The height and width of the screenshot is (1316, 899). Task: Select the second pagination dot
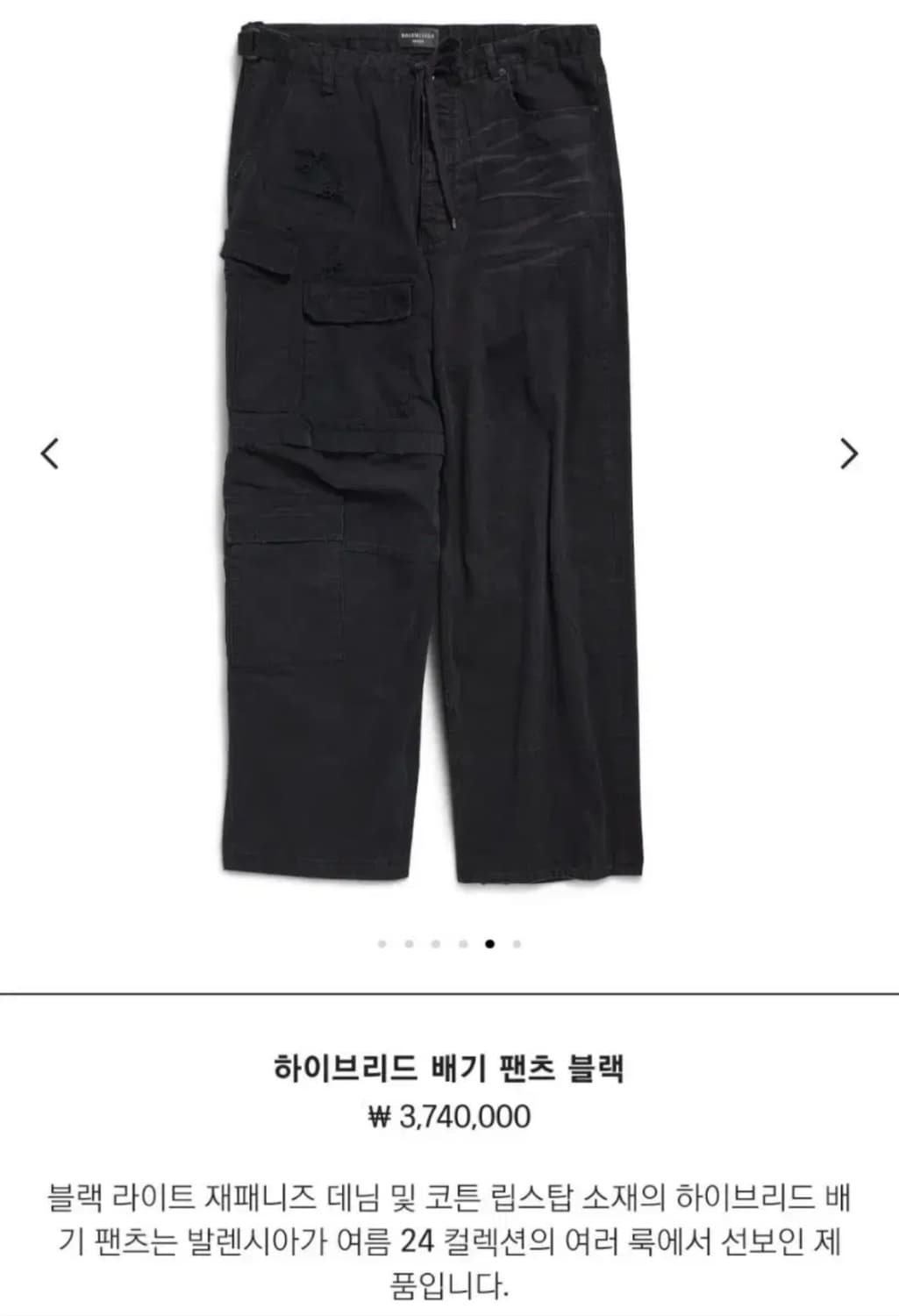(x=407, y=943)
